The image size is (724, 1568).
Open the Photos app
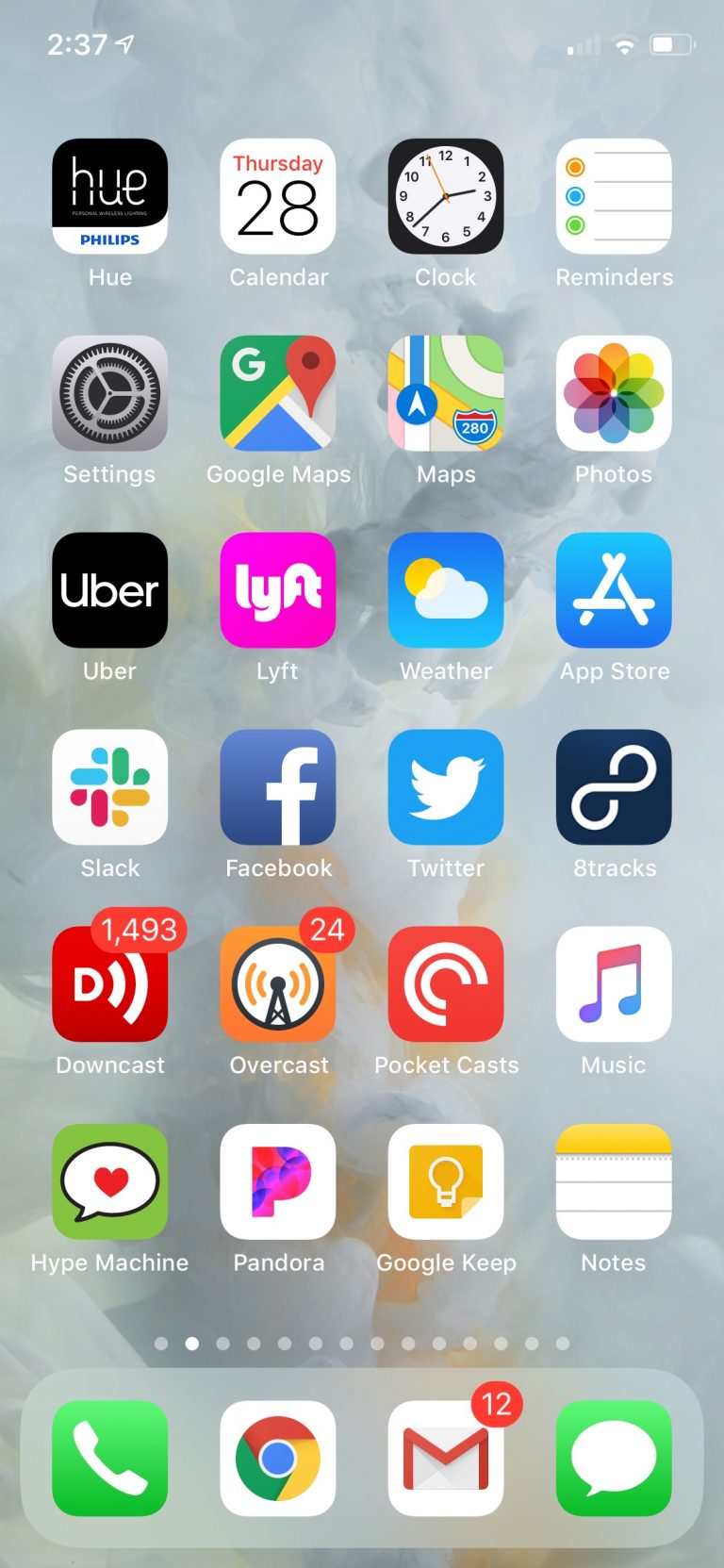(614, 393)
